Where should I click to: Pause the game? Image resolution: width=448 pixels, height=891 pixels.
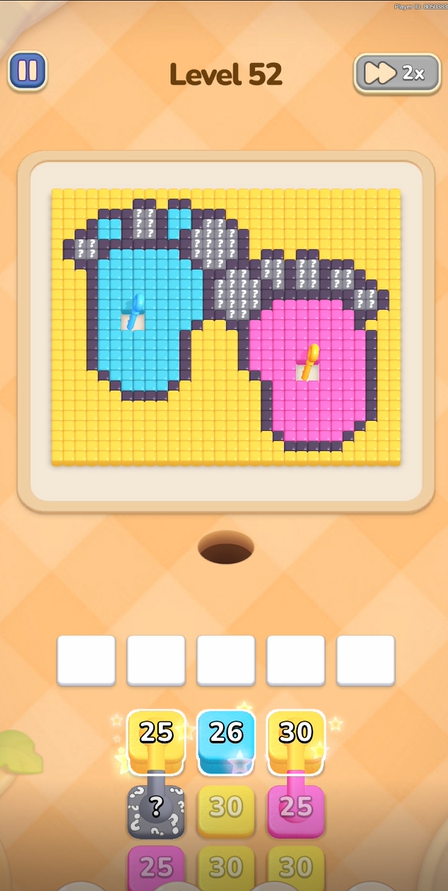[27, 71]
